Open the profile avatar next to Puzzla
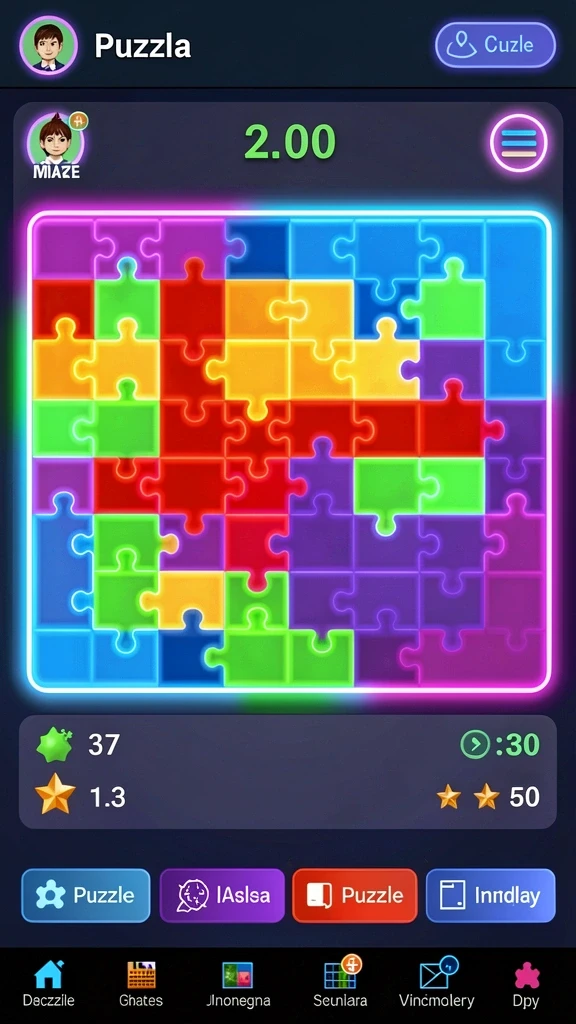Image resolution: width=576 pixels, height=1024 pixels. [x=48, y=46]
